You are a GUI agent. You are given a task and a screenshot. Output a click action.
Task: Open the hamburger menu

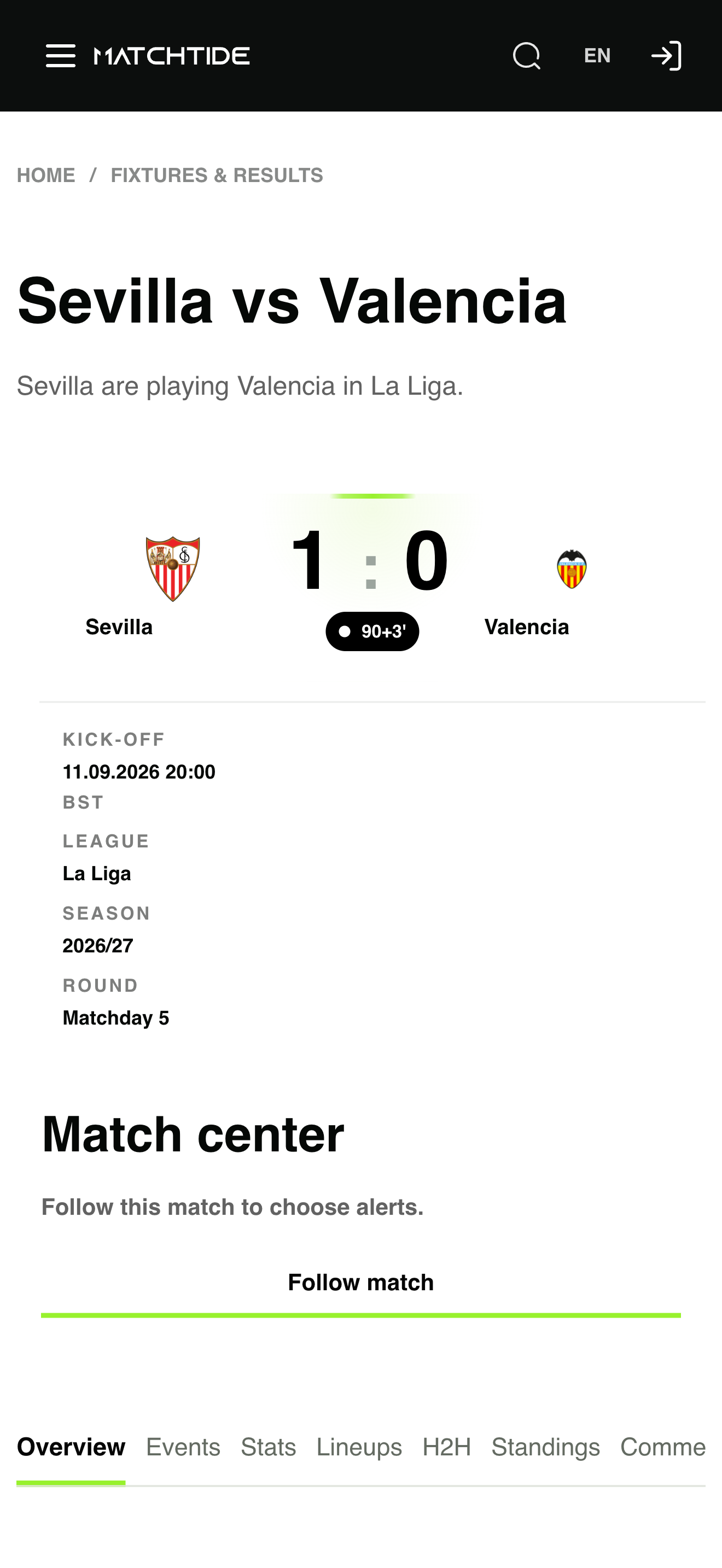tap(60, 56)
